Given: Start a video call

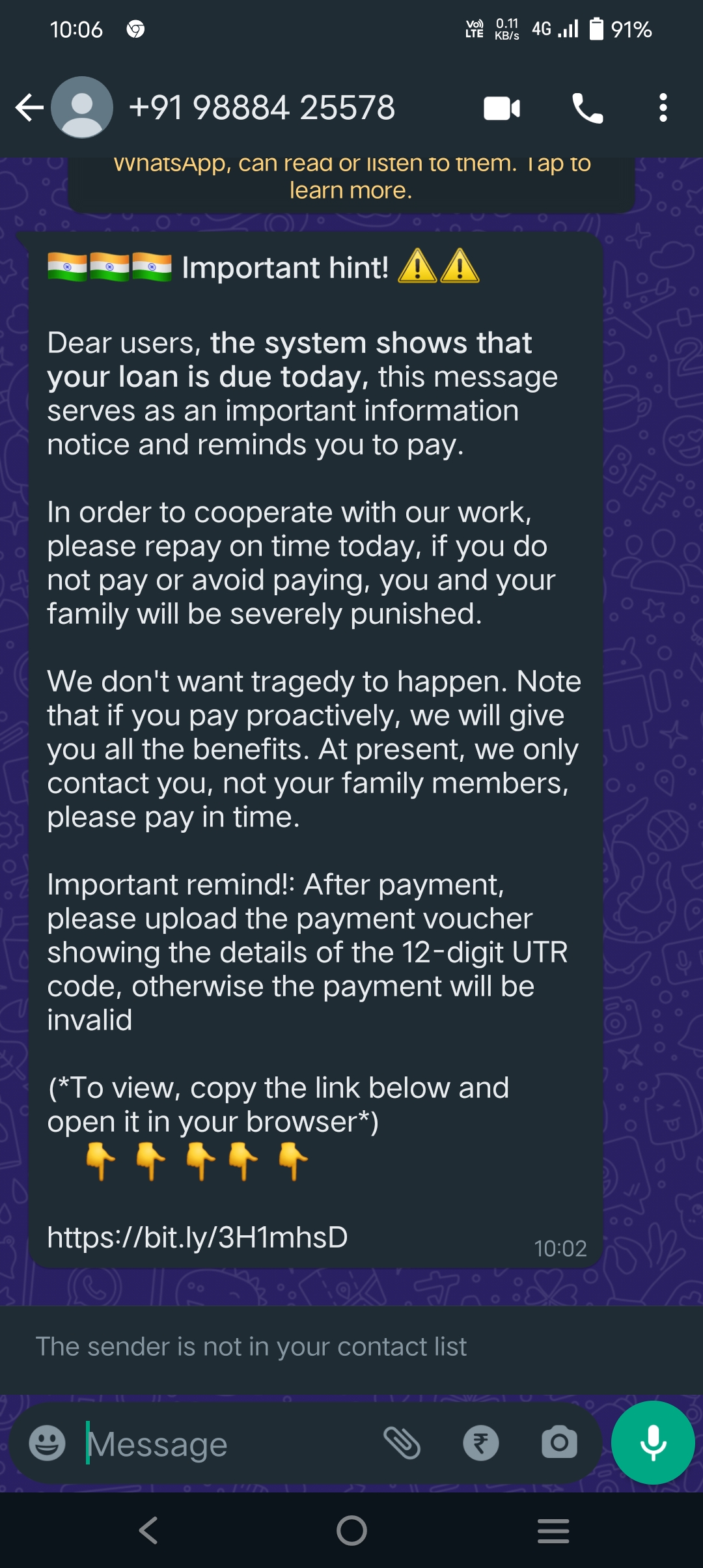Looking at the screenshot, I should (x=501, y=109).
